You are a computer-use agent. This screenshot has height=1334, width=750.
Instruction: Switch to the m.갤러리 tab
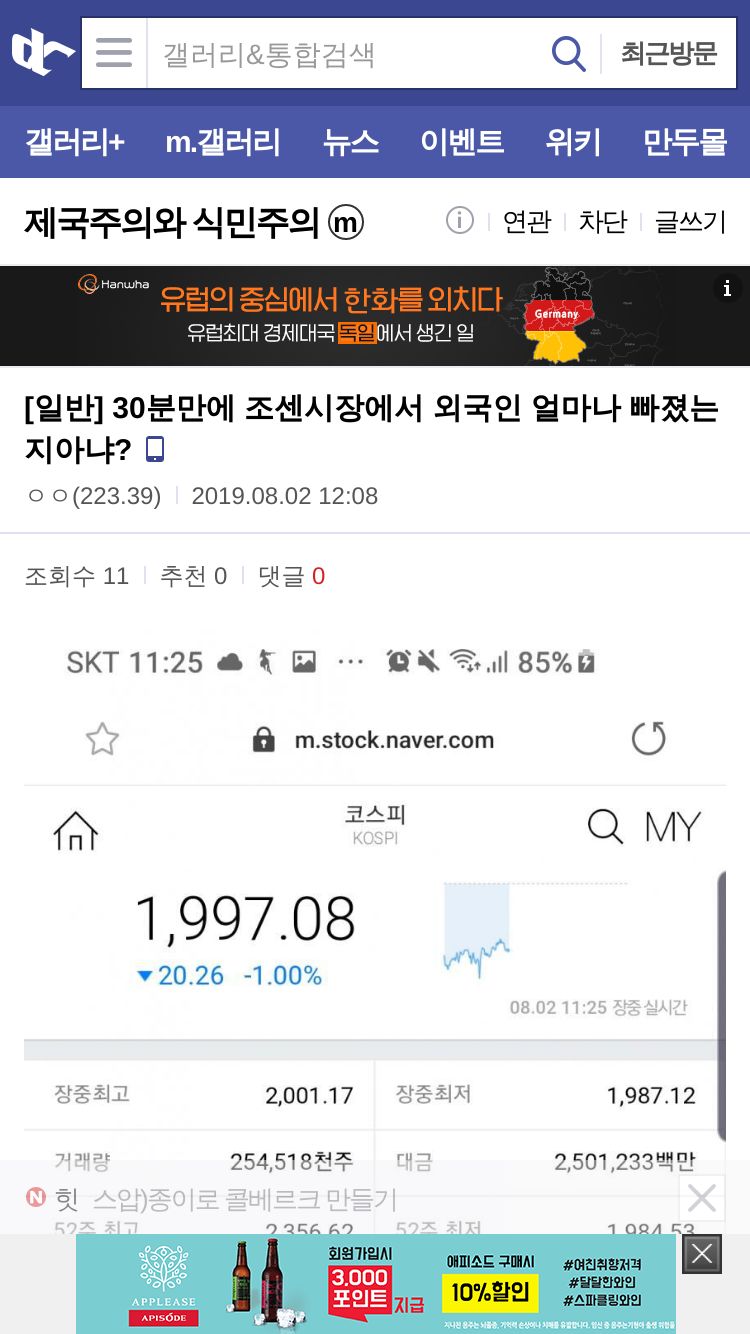click(x=223, y=142)
